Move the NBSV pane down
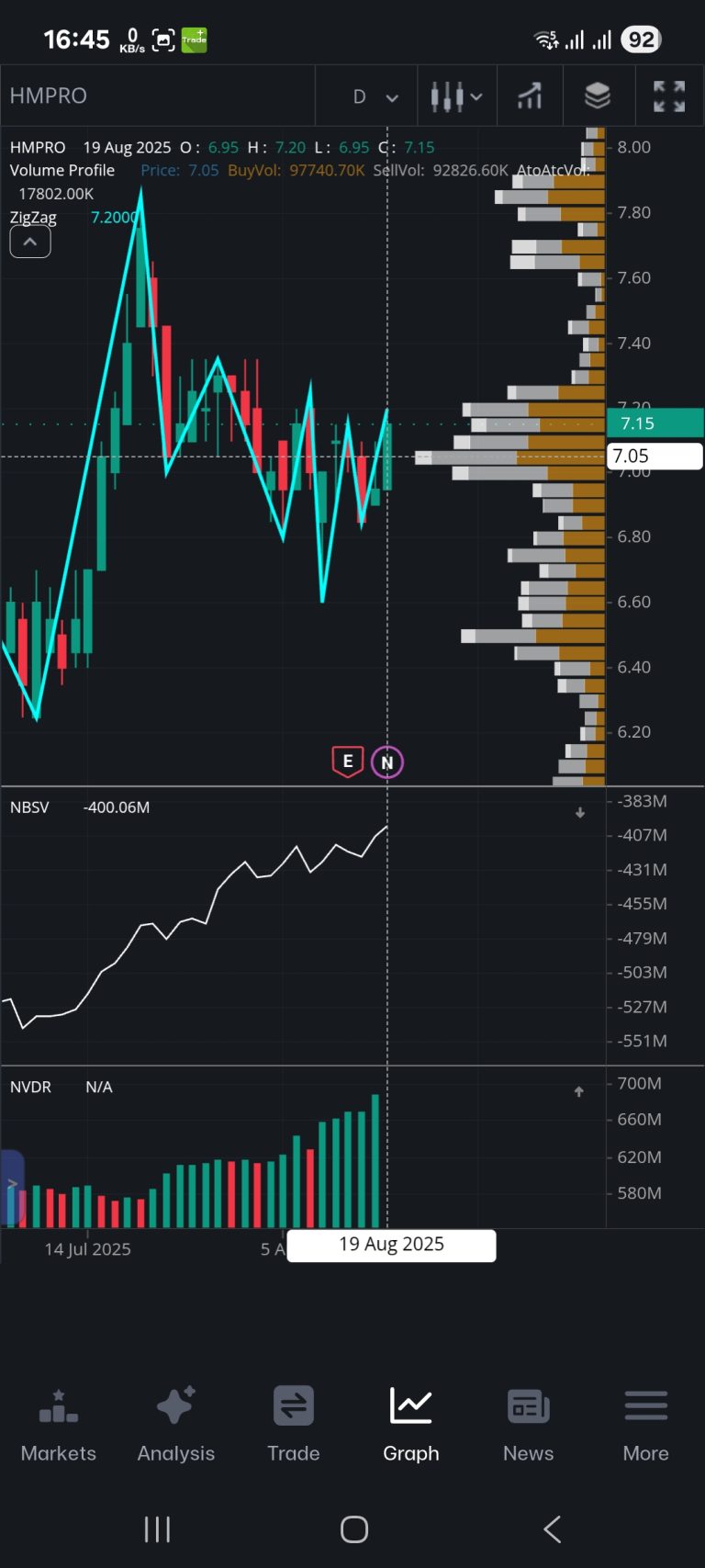The image size is (705, 1568). click(579, 813)
